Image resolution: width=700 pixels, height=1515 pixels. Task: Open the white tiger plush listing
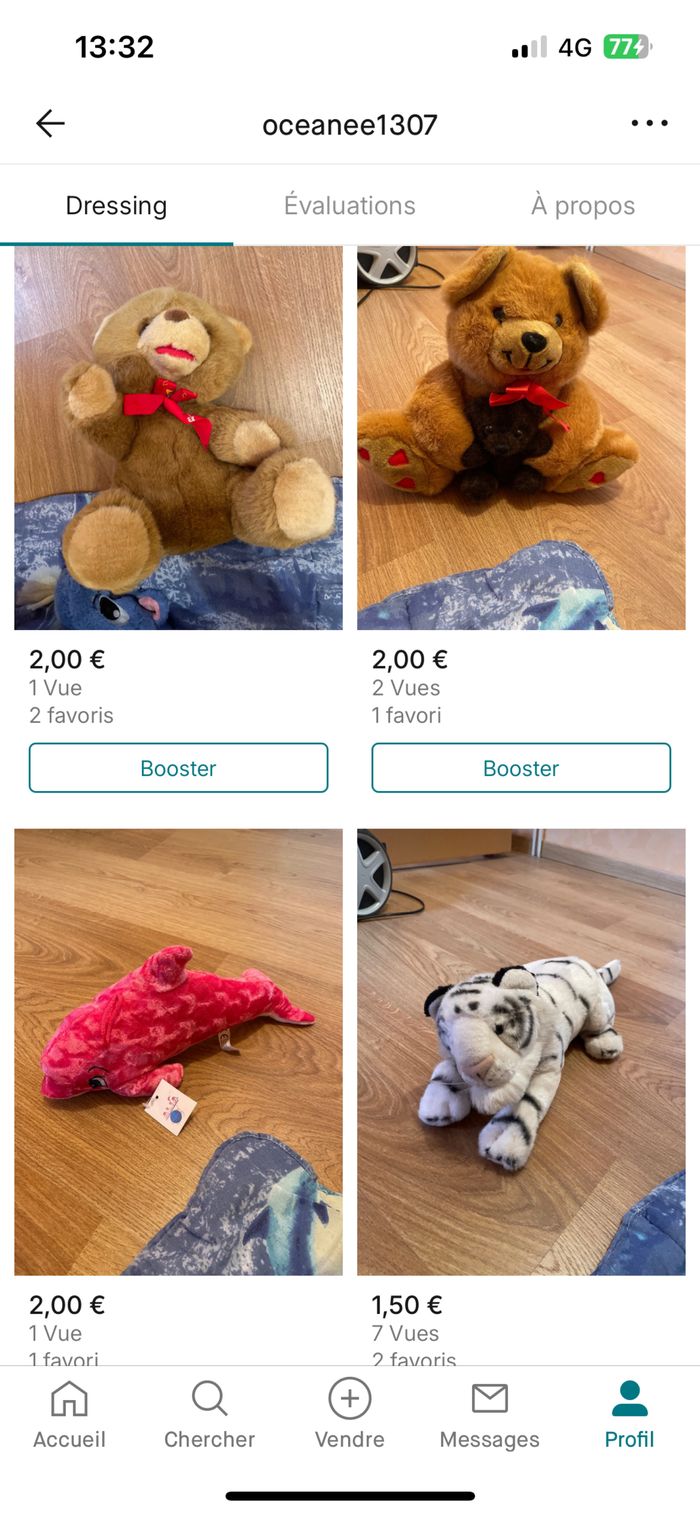click(521, 1050)
